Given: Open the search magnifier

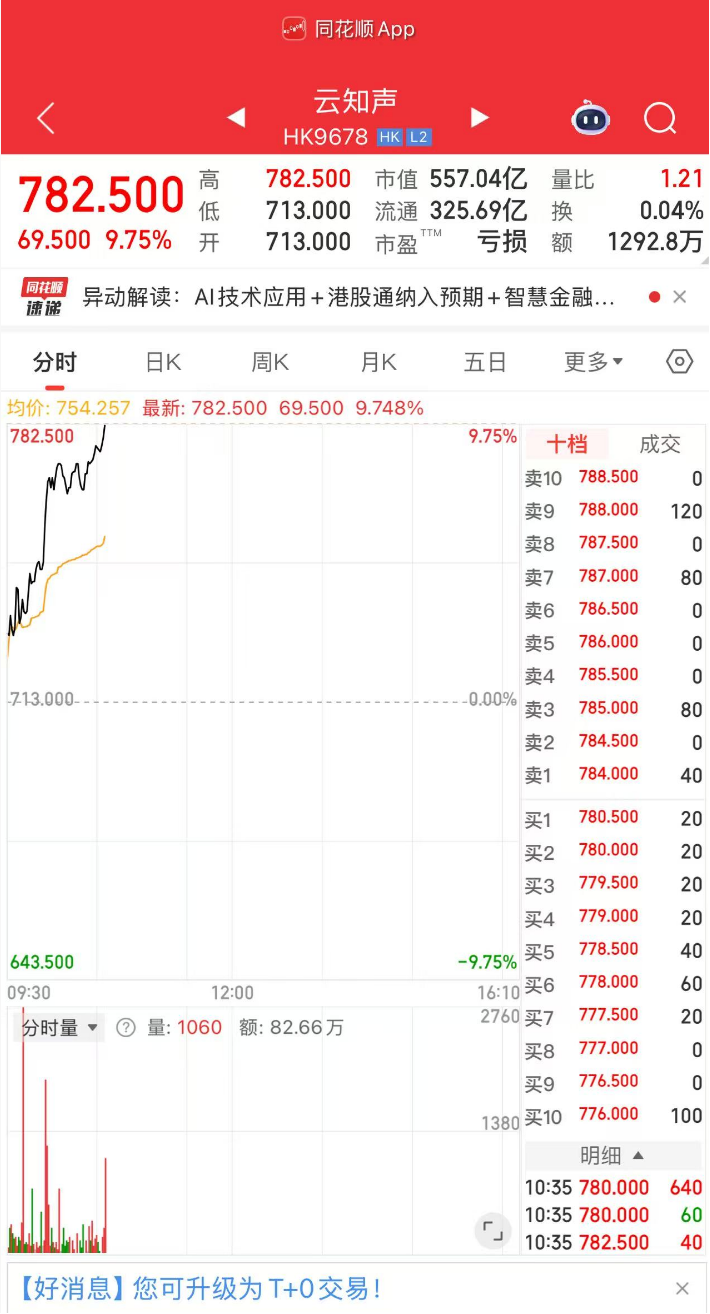Looking at the screenshot, I should 660,119.
